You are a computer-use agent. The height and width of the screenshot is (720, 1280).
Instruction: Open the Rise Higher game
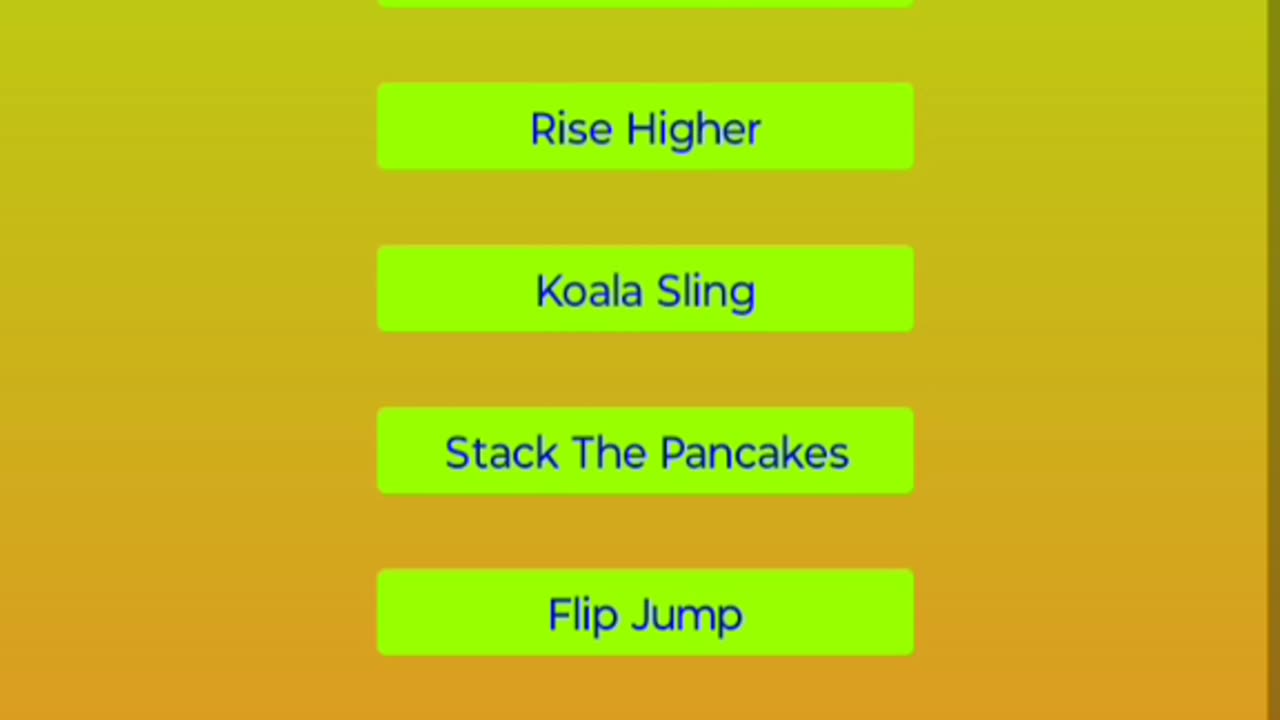pos(645,127)
